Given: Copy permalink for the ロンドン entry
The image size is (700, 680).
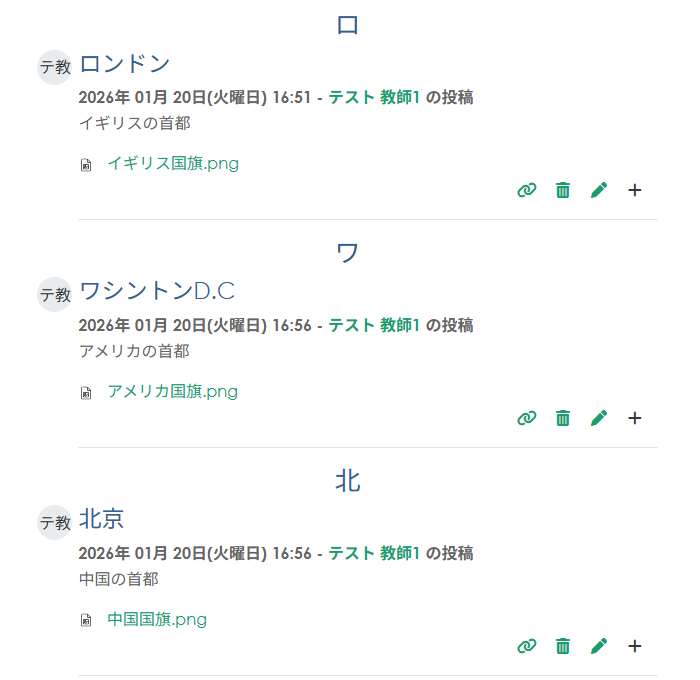Looking at the screenshot, I should click(527, 190).
